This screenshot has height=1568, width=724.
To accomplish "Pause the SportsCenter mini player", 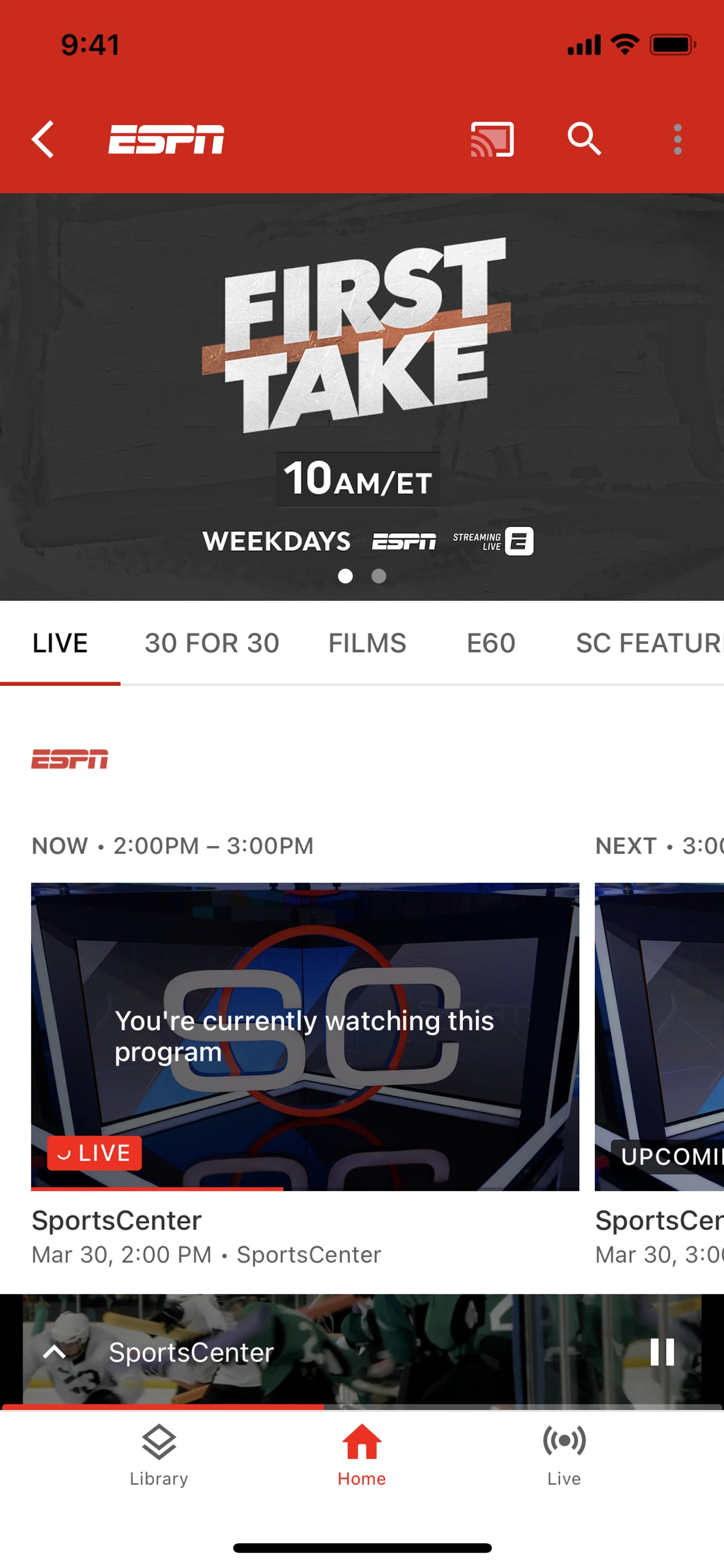I will (662, 1352).
